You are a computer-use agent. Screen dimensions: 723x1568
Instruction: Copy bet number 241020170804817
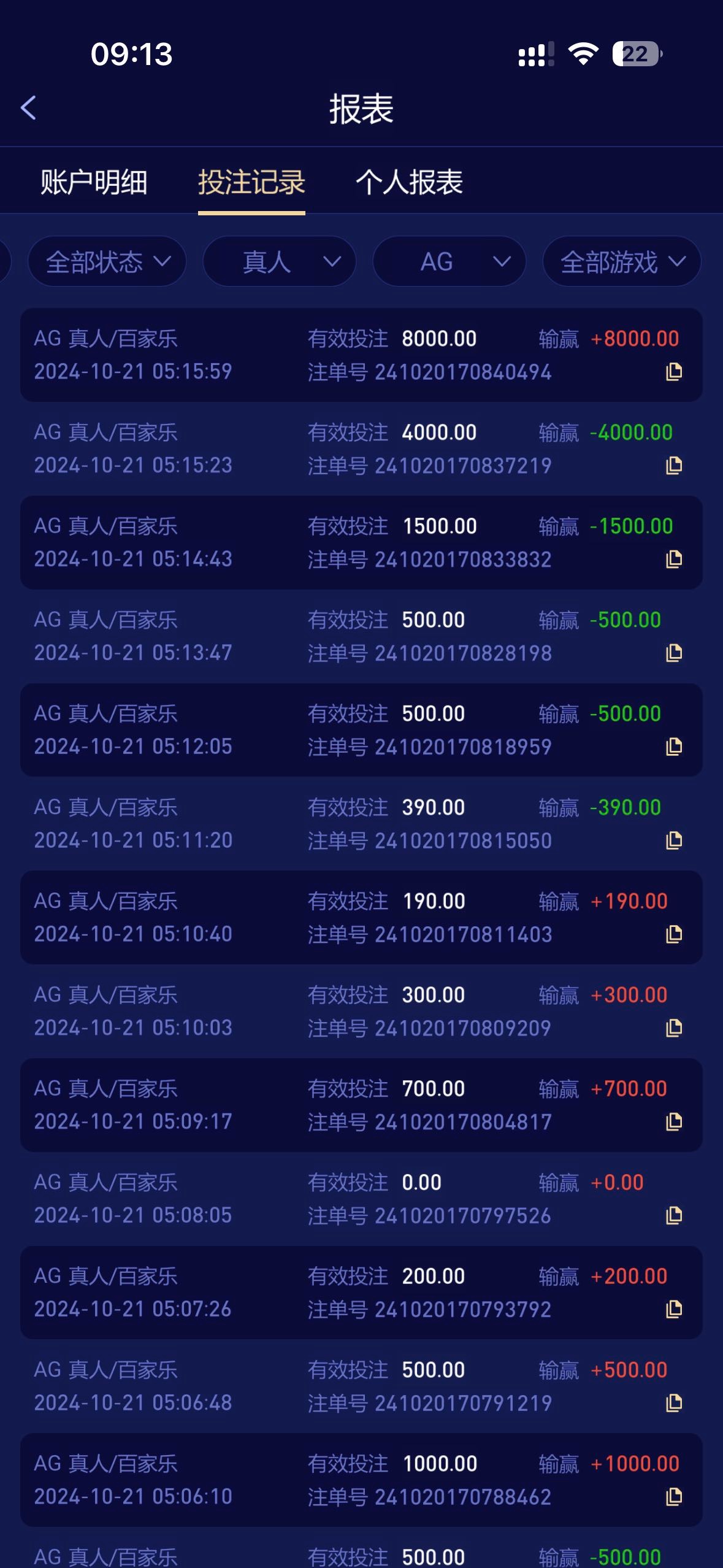[674, 1121]
